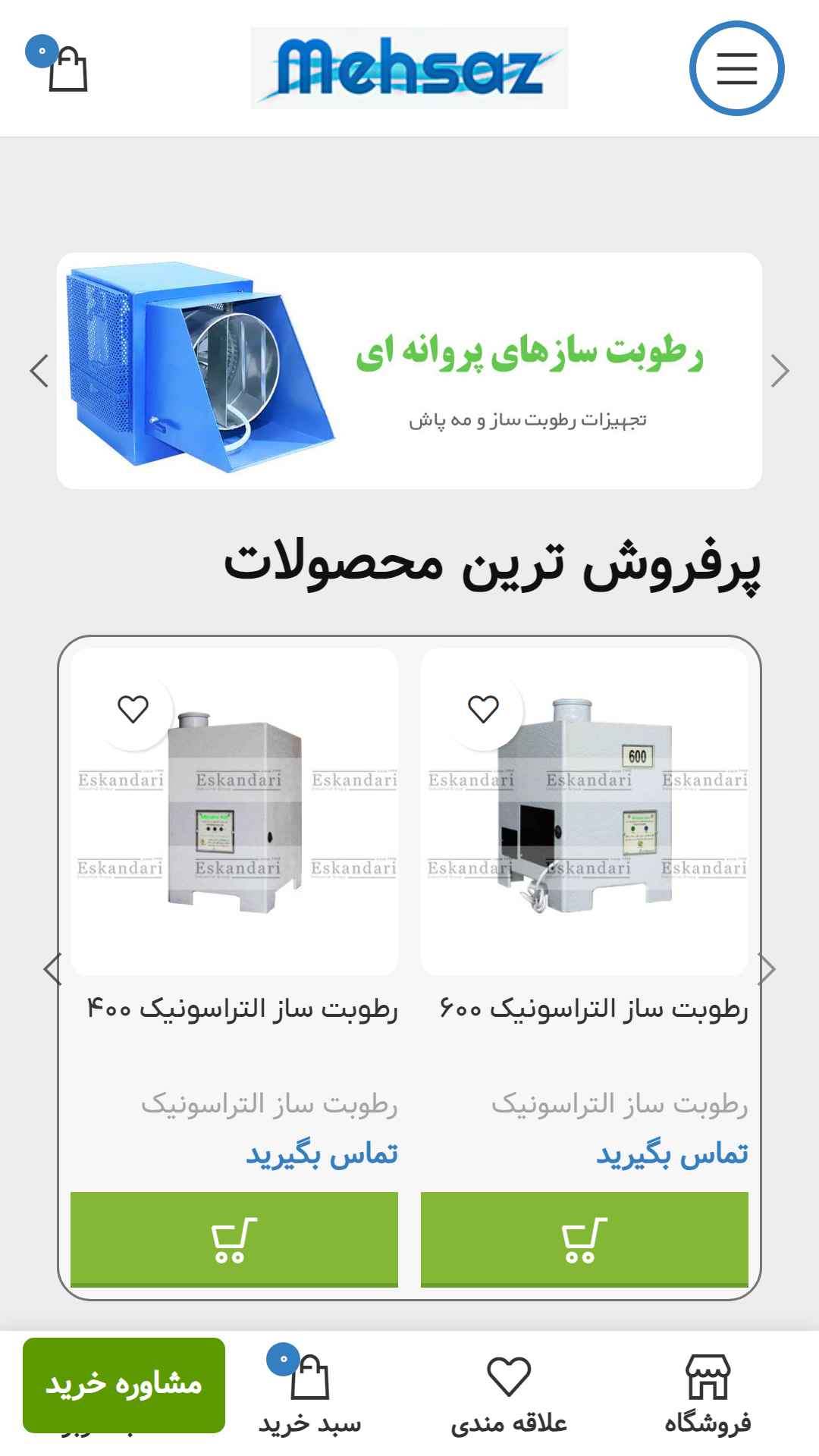
Task: Open the hamburger menu
Action: point(736,68)
